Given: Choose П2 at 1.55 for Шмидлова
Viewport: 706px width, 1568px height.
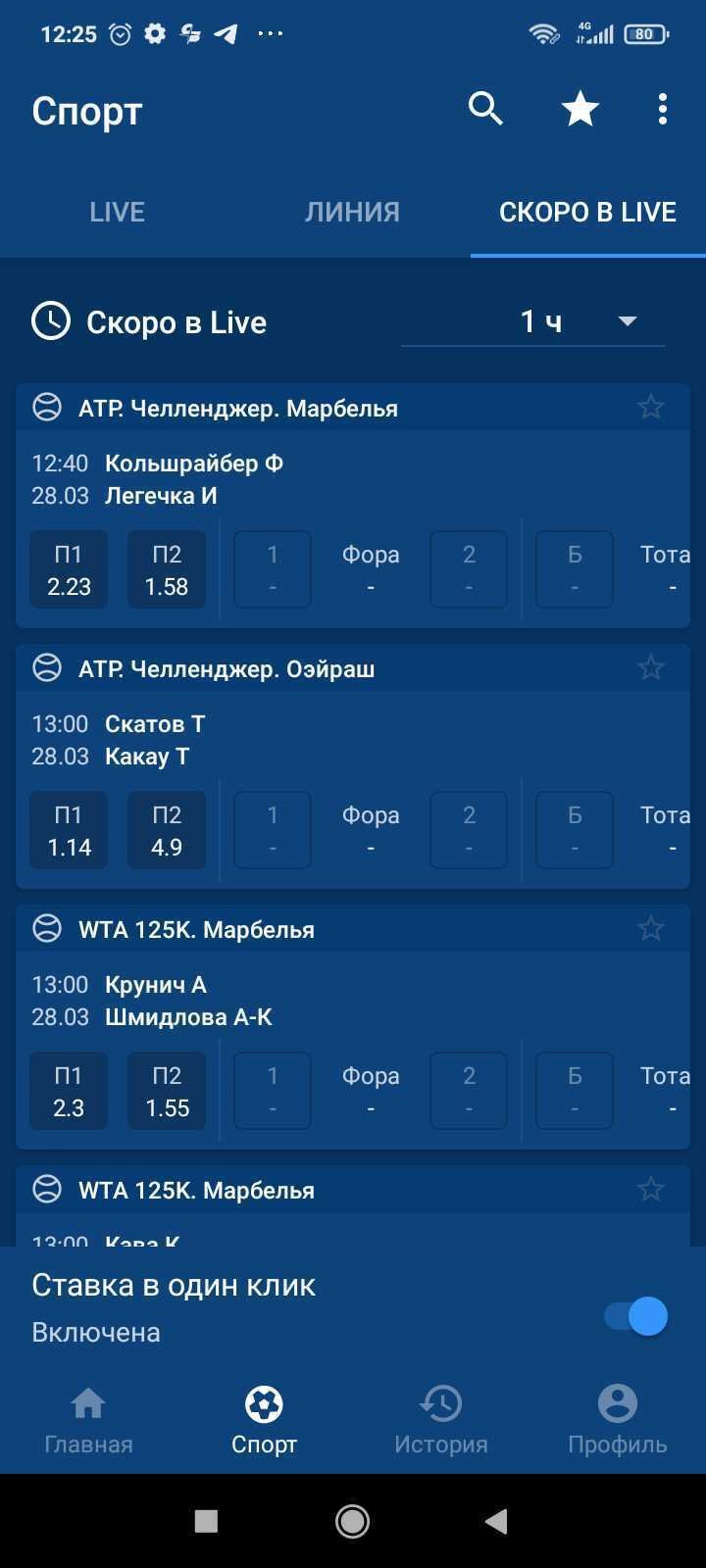Looking at the screenshot, I should 167,1092.
